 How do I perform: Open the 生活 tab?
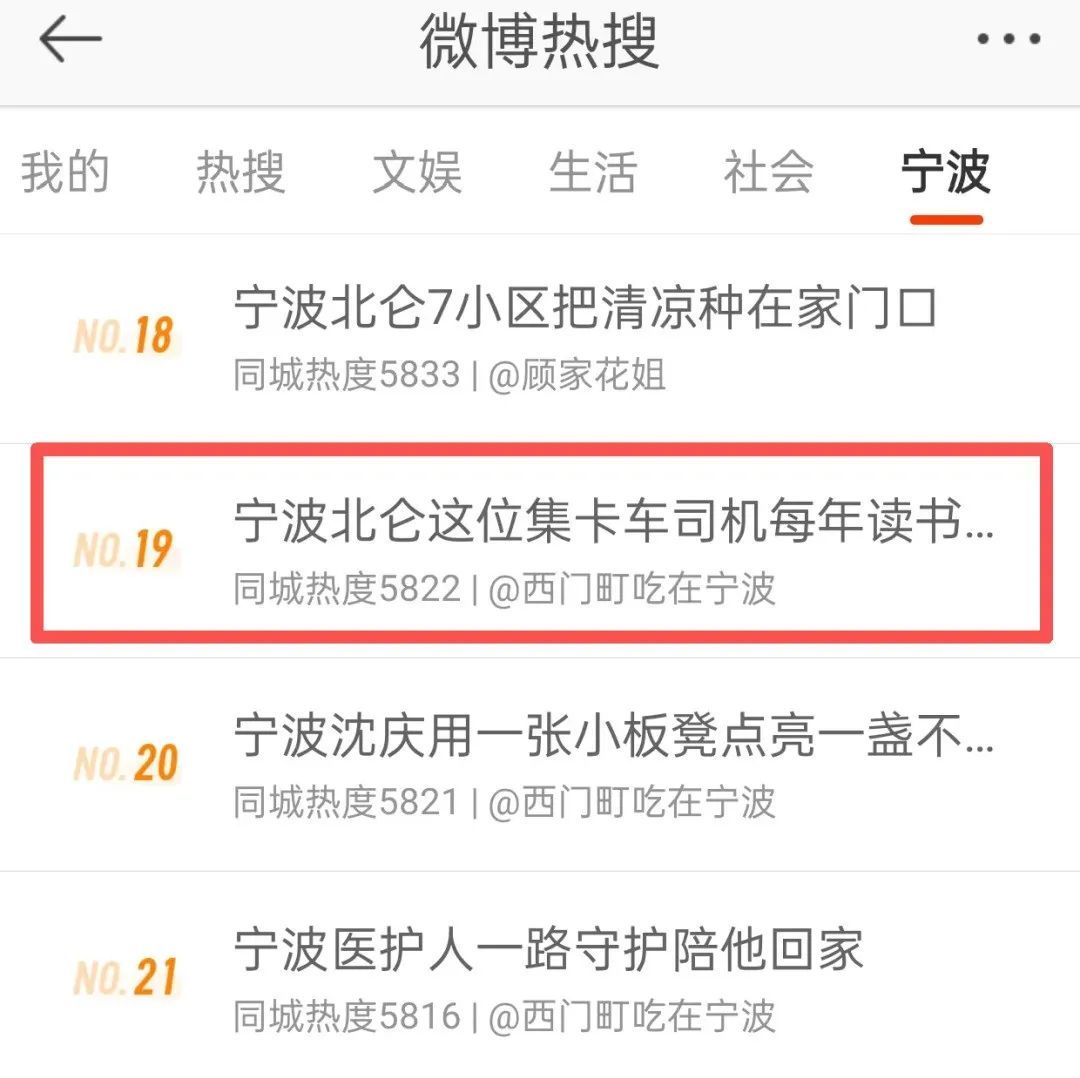tap(592, 172)
